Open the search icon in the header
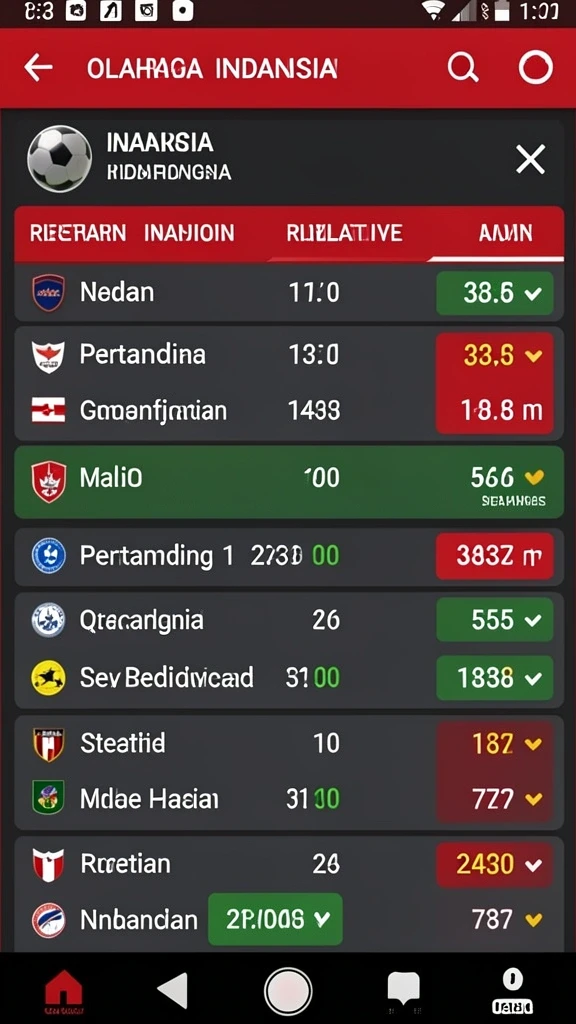Viewport: 576px width, 1024px height. tap(463, 67)
